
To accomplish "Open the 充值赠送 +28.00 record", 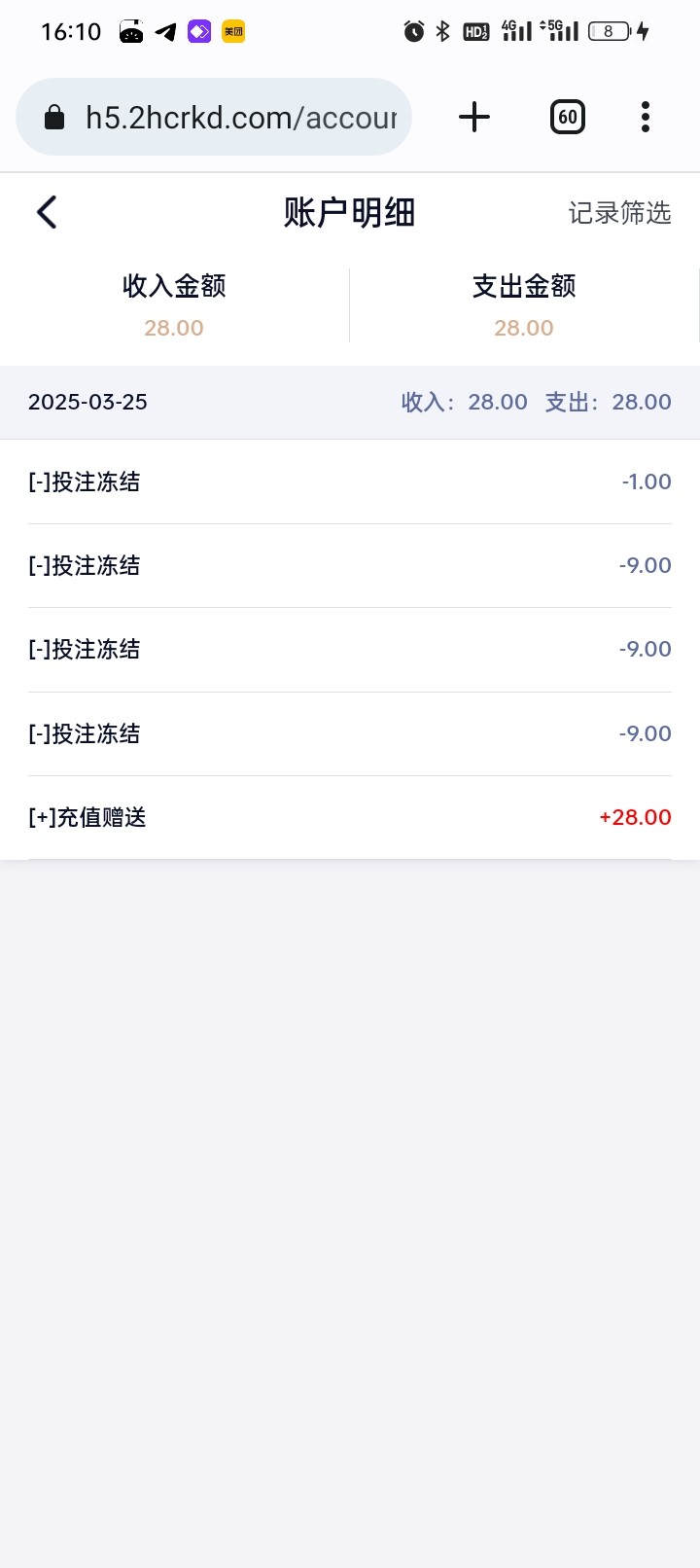I will 350,818.
